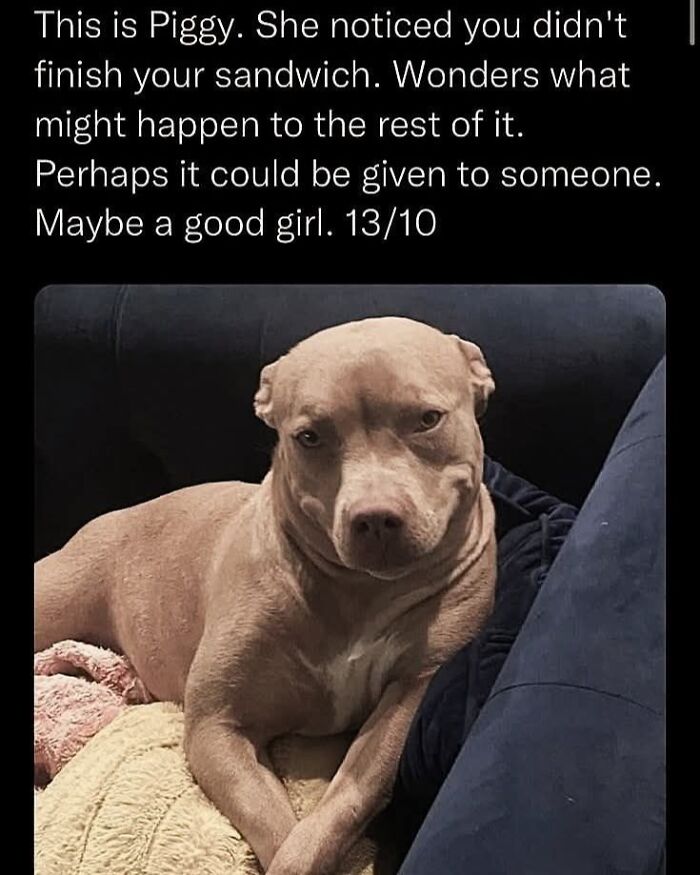The image size is (700, 875).
Task: Open the attached photo of Piggy the dog
Action: (350, 580)
